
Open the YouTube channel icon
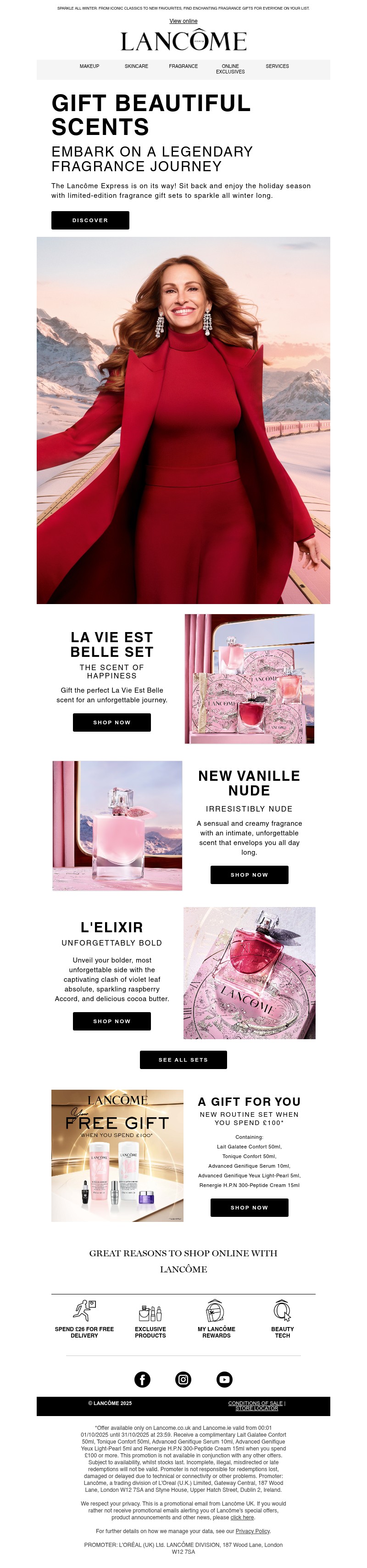224,1379
